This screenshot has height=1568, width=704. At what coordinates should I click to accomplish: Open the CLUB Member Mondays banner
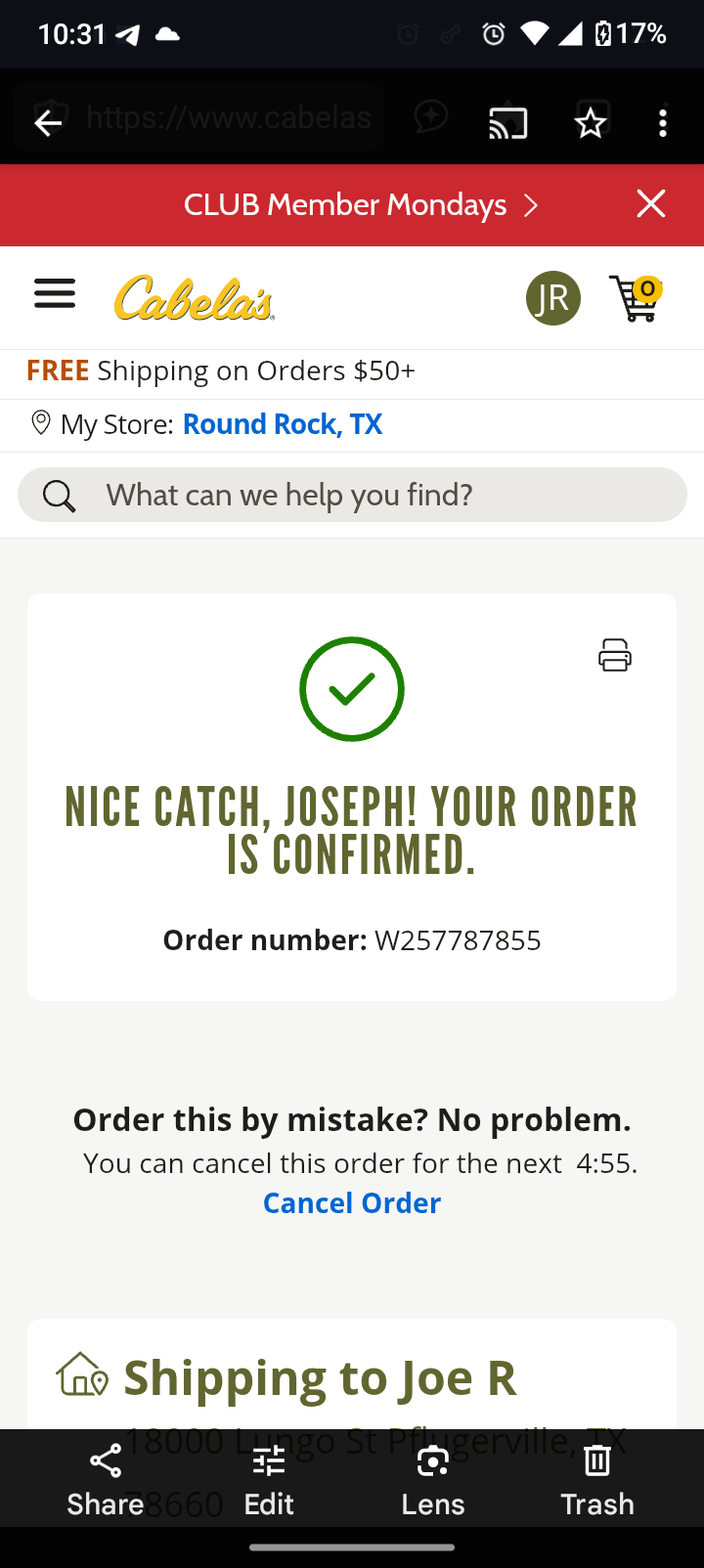pyautogui.click(x=361, y=205)
